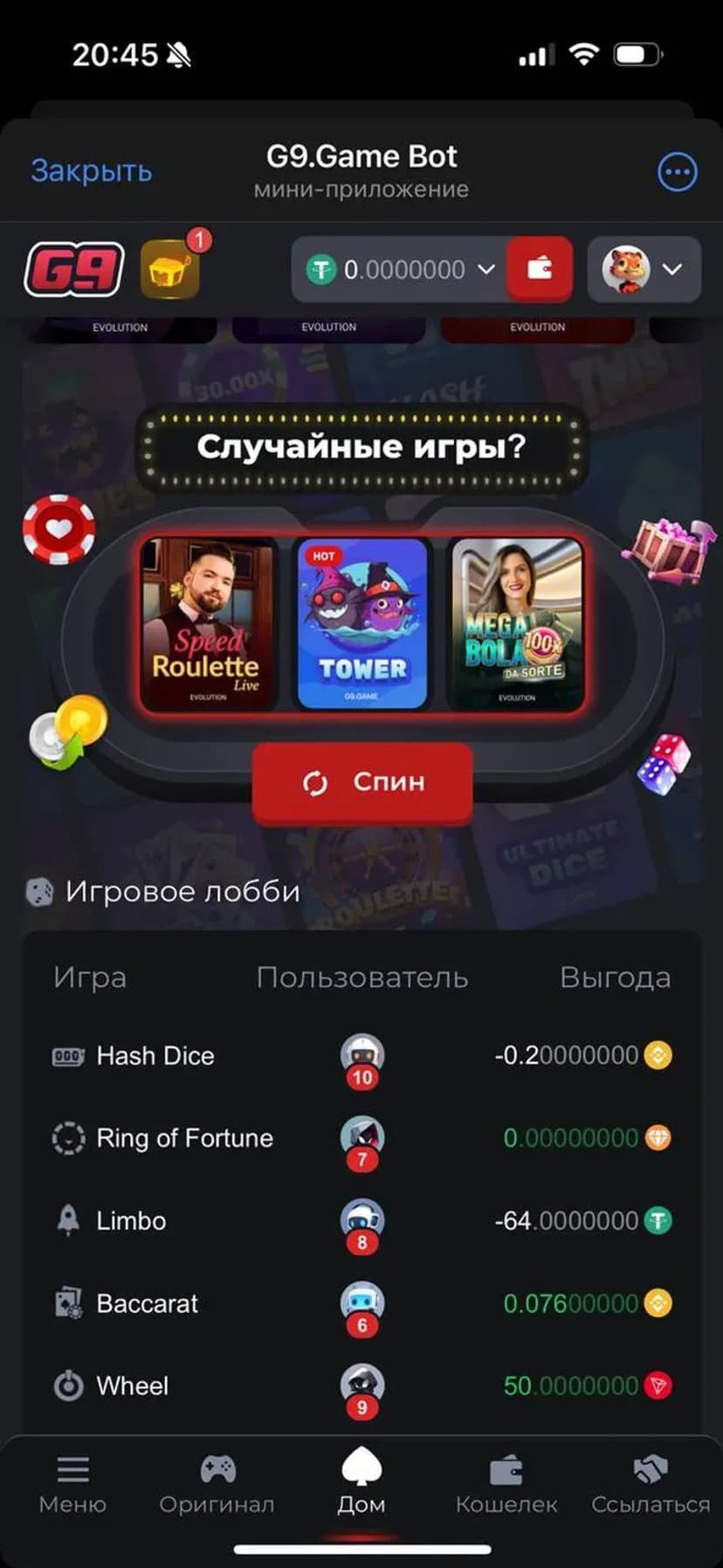Switch to the Ссылаться tab
723x1568 pixels.
click(x=651, y=1484)
